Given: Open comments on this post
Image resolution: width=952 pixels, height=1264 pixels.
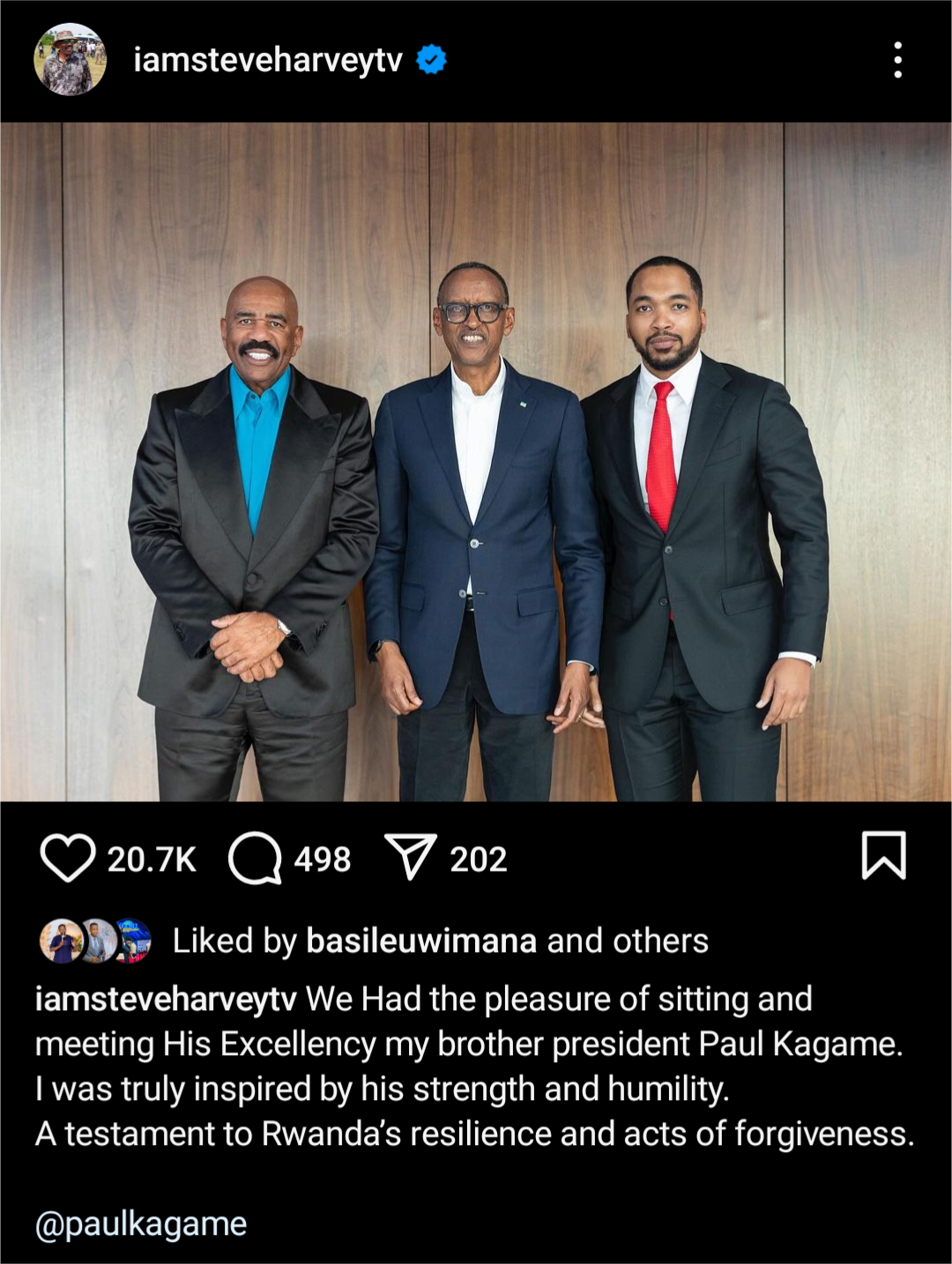Looking at the screenshot, I should (x=255, y=858).
